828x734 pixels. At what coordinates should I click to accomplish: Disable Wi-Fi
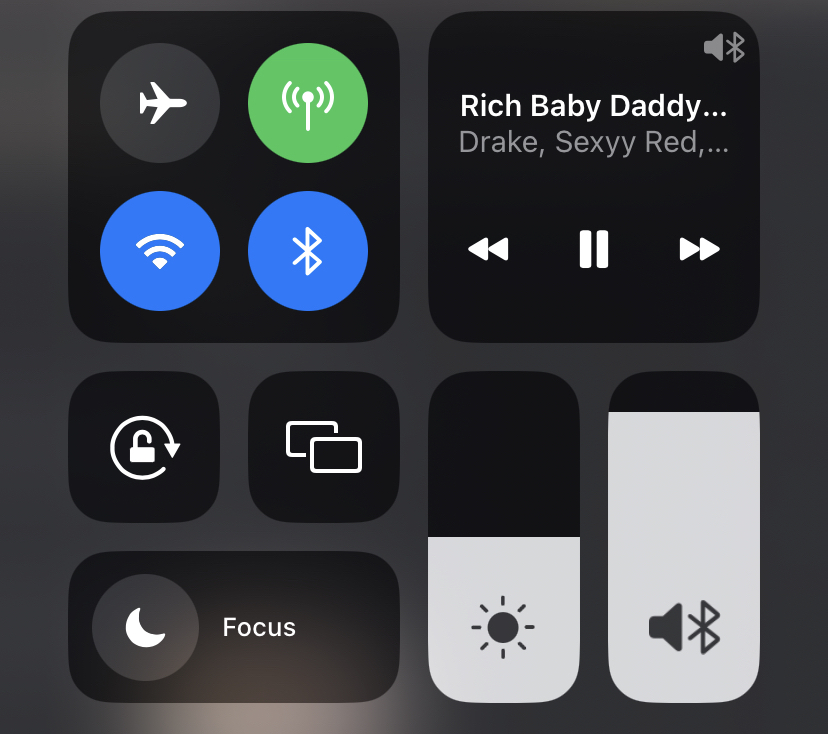click(160, 251)
